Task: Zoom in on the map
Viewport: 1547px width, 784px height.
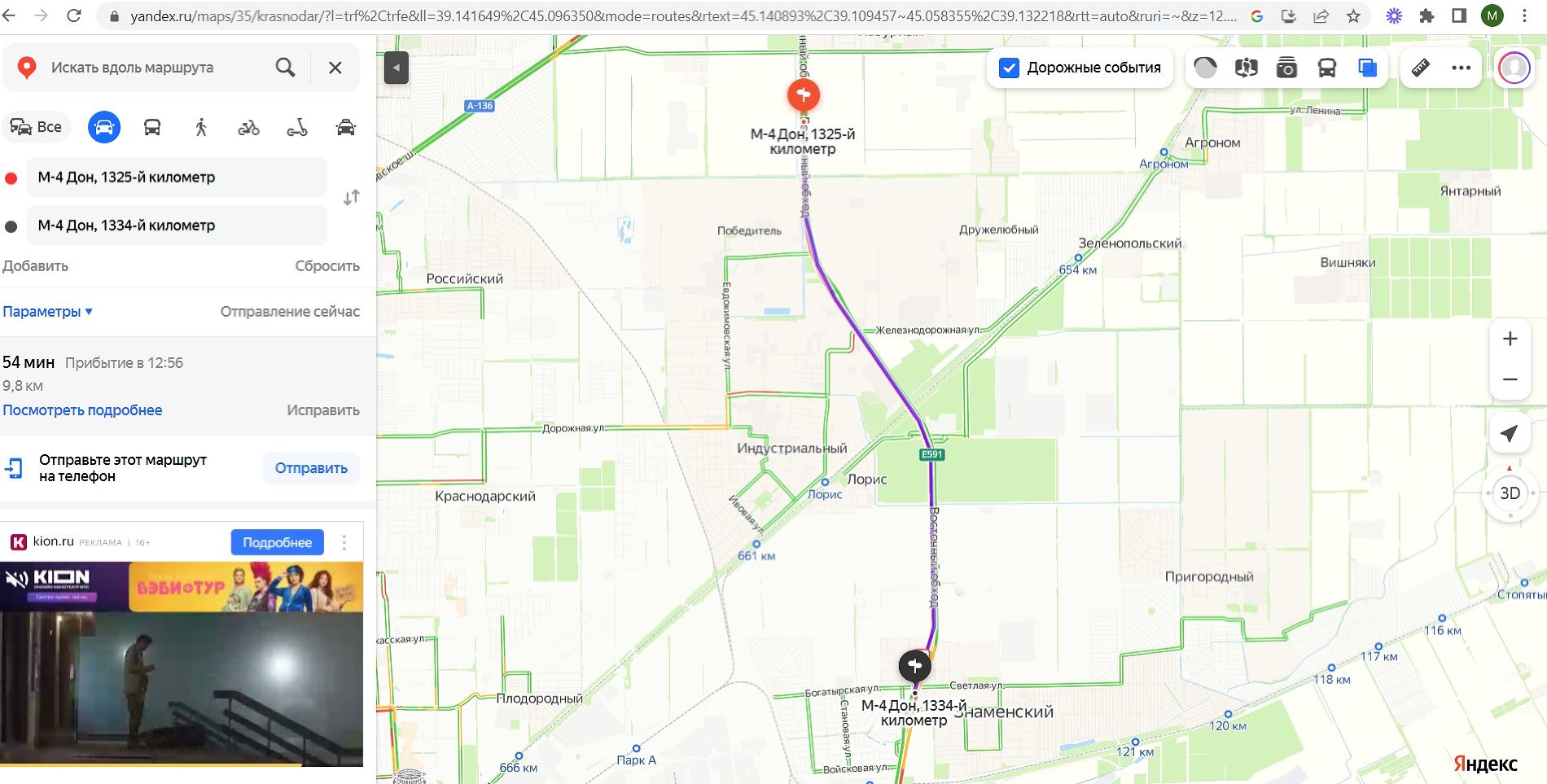Action: [1510, 339]
